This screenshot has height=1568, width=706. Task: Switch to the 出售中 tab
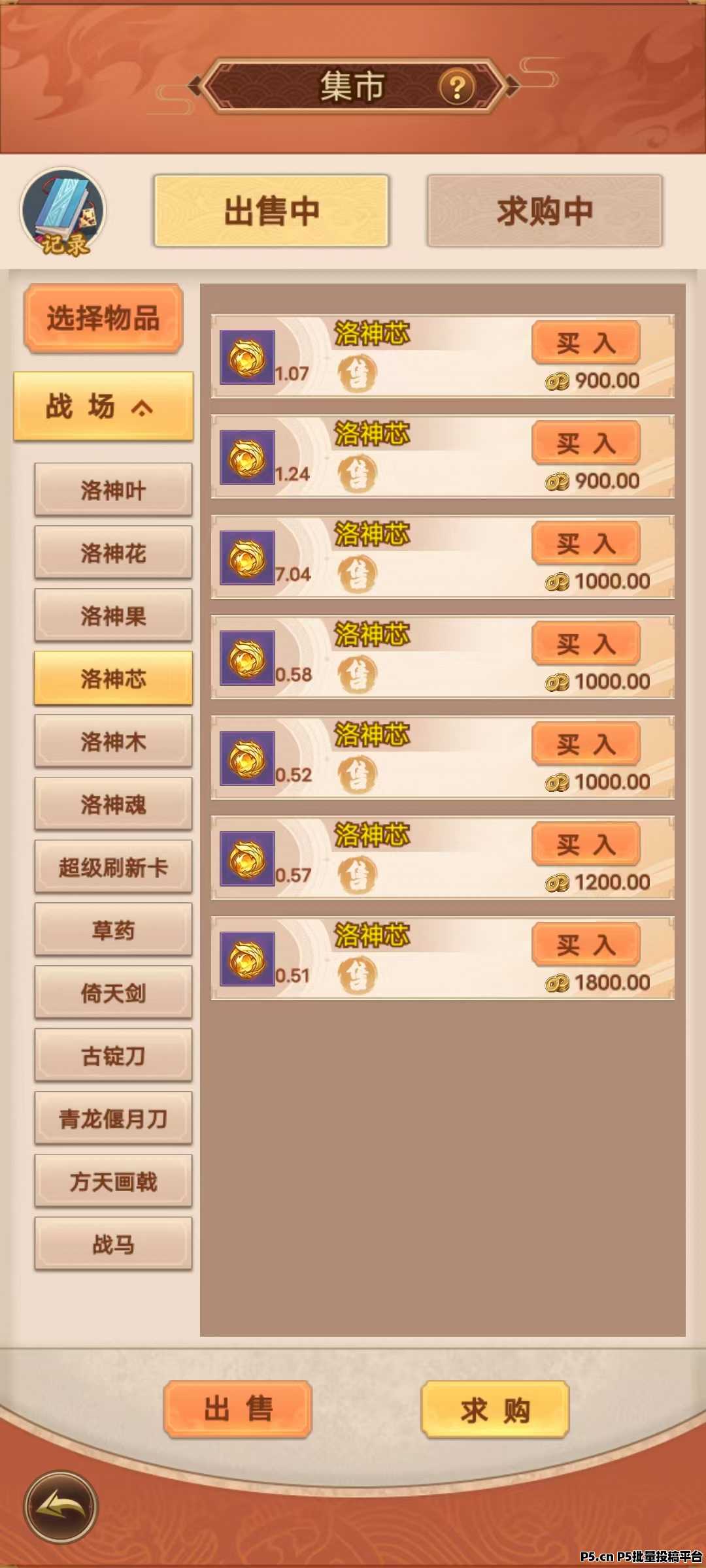[x=271, y=210]
